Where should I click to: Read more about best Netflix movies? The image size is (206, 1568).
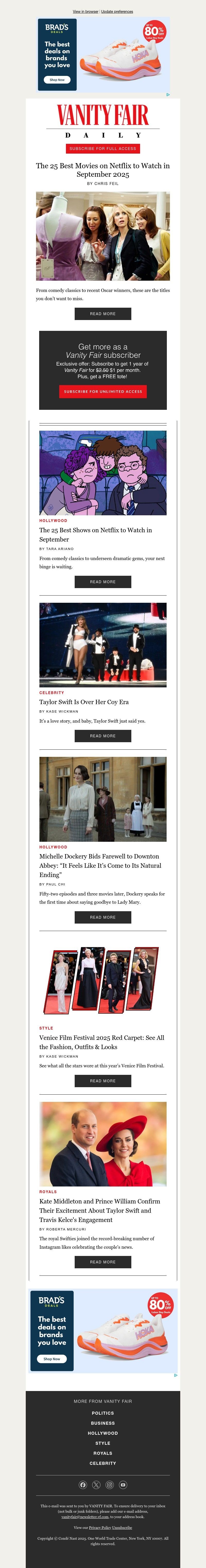[103, 314]
